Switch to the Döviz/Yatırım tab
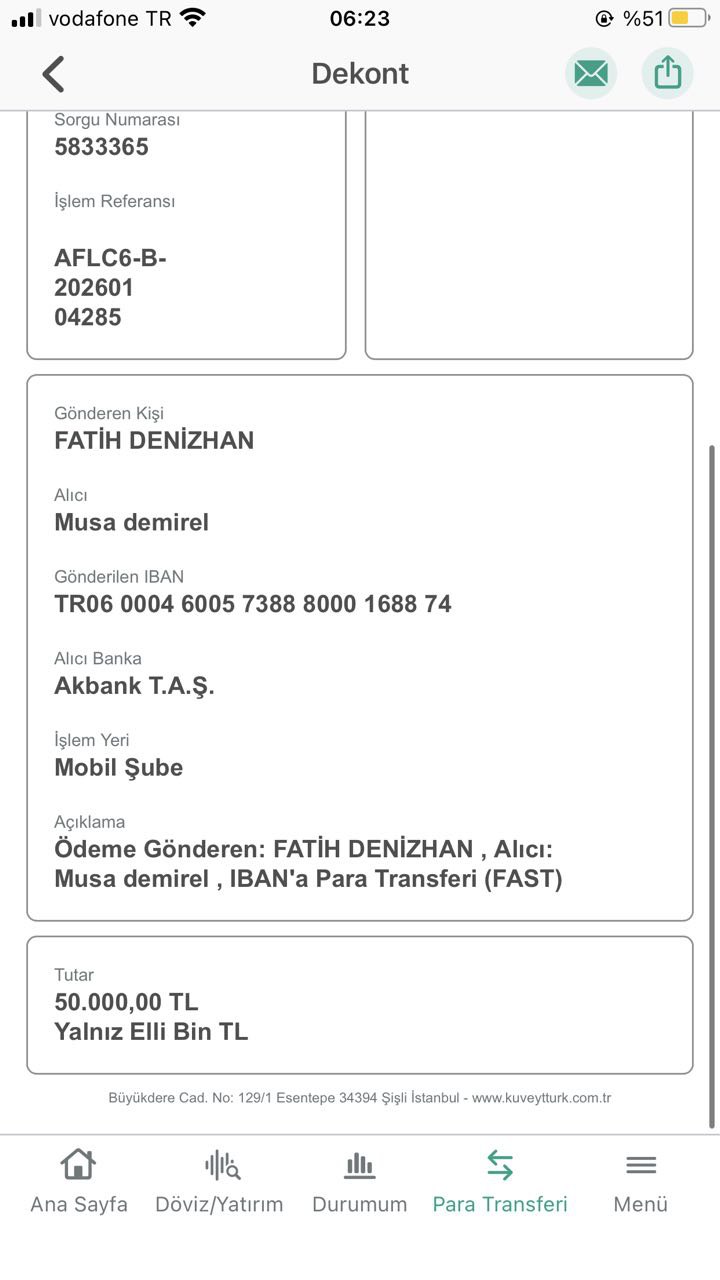This screenshot has width=720, height=1280. (x=219, y=1182)
